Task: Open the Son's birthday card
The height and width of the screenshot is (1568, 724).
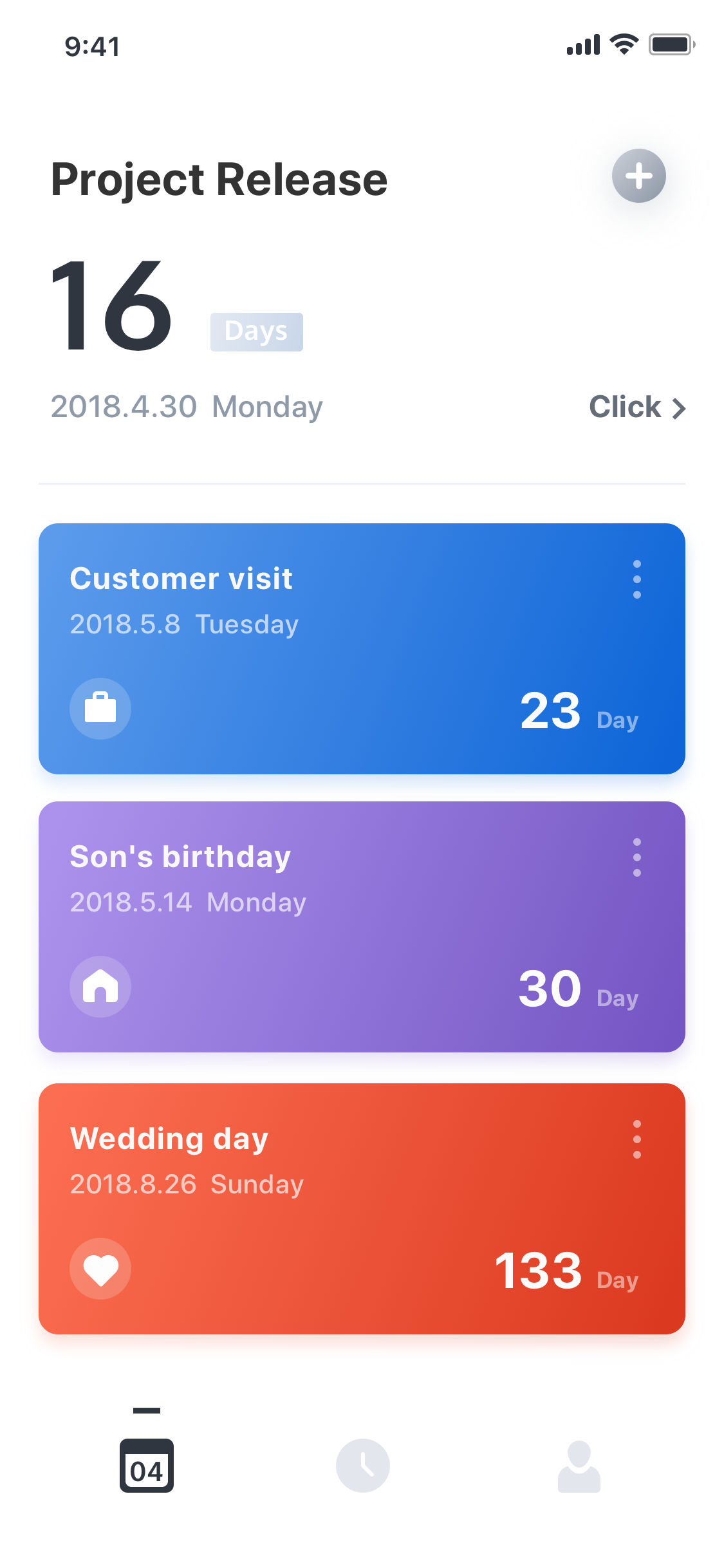Action: click(362, 927)
